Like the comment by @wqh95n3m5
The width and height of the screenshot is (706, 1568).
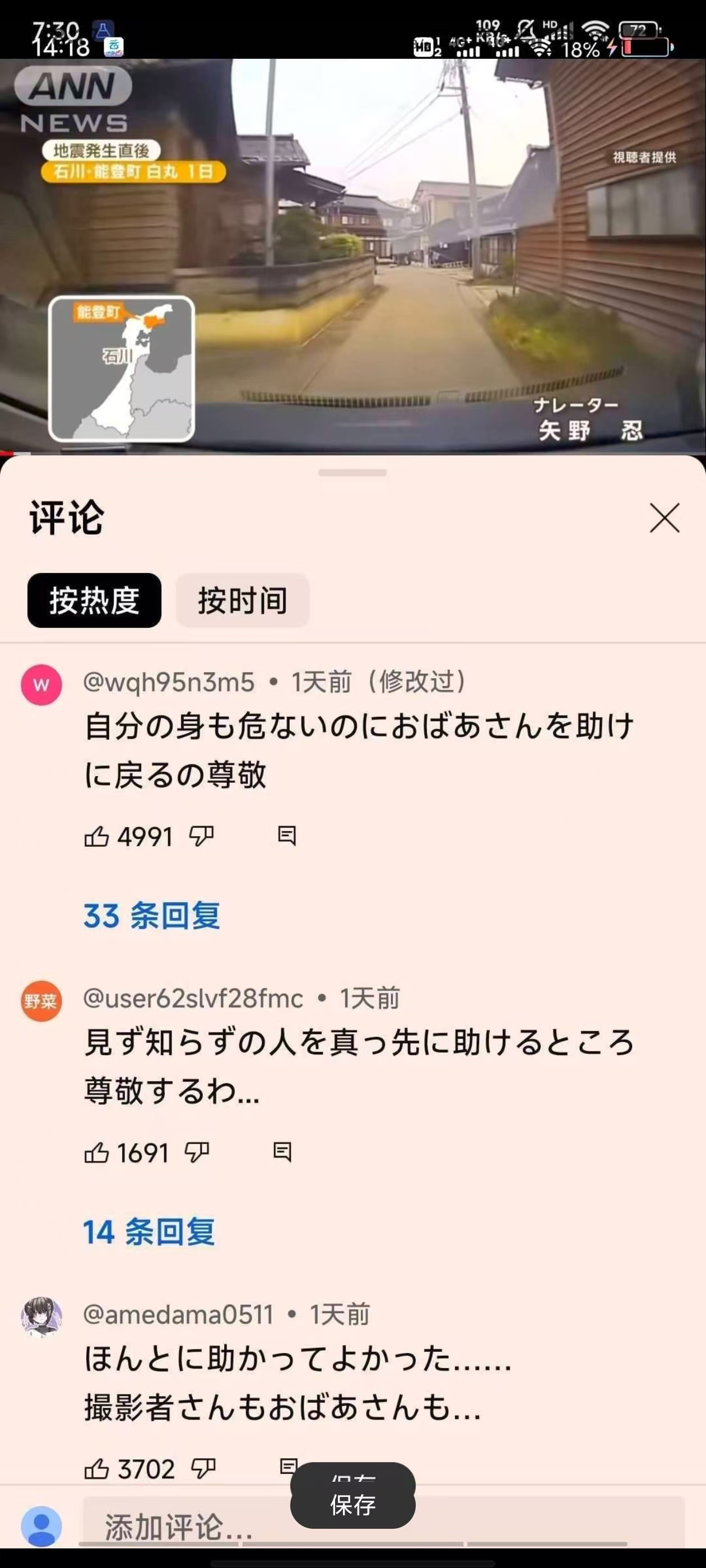point(97,836)
